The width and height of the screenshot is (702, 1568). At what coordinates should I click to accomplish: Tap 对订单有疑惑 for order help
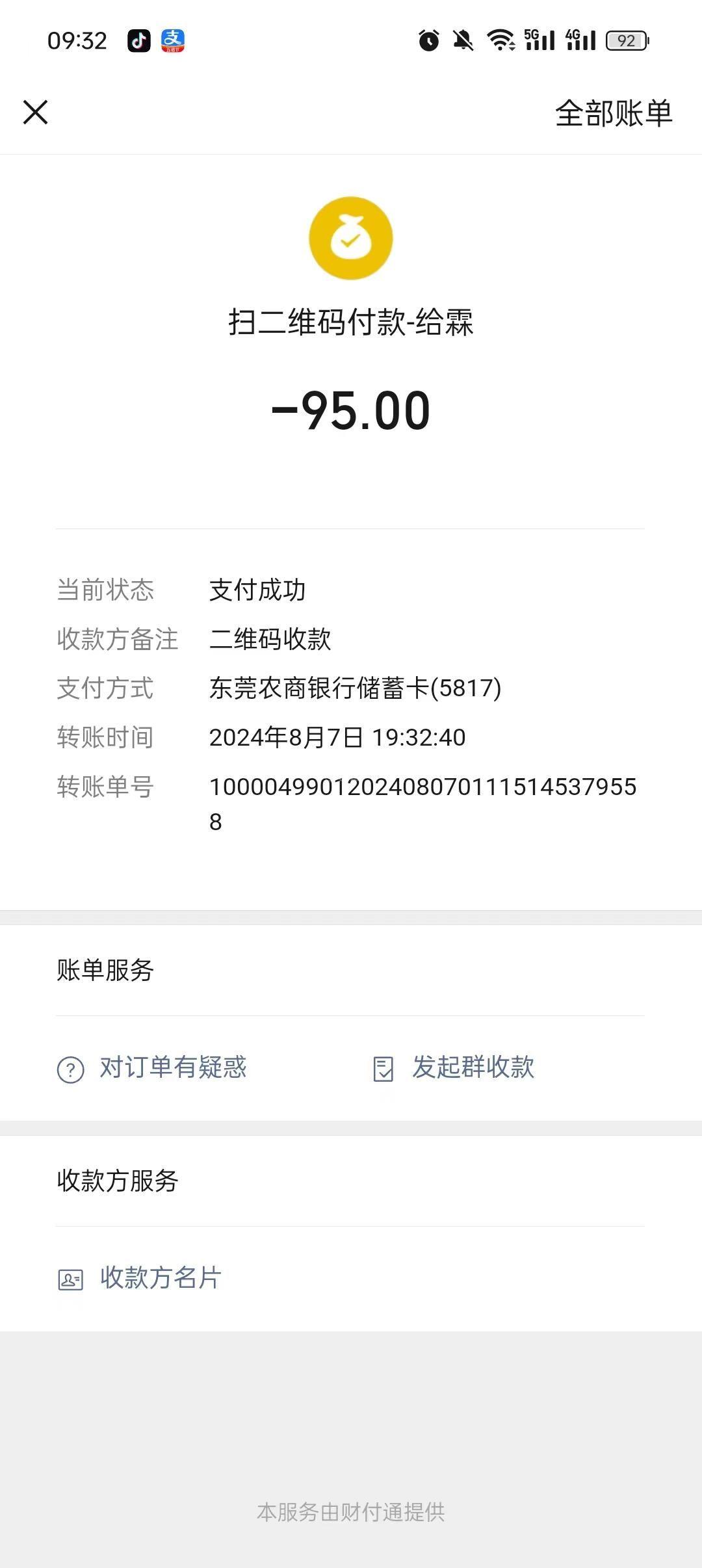pyautogui.click(x=152, y=1068)
